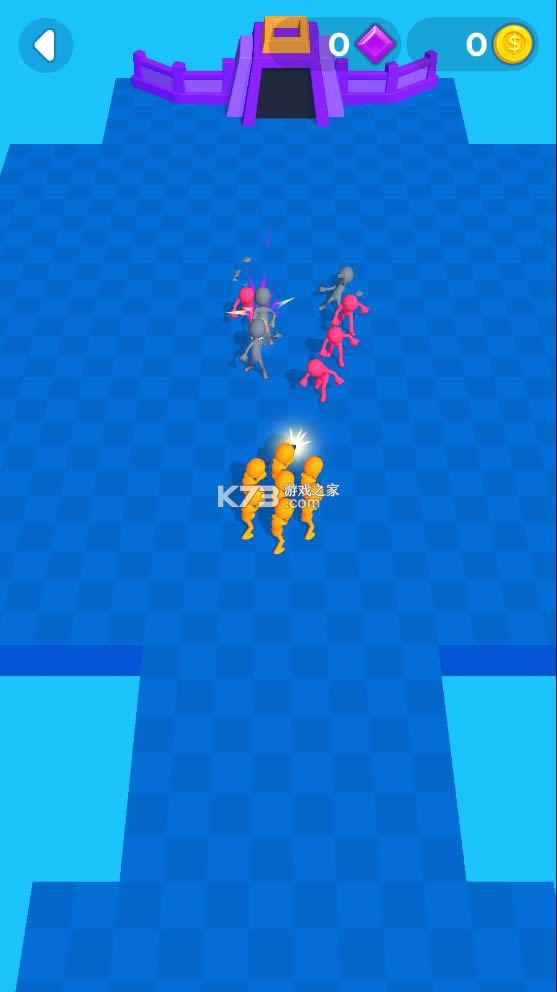The width and height of the screenshot is (557, 992).
Task: Tap the back arrow button
Action: pyautogui.click(x=46, y=45)
